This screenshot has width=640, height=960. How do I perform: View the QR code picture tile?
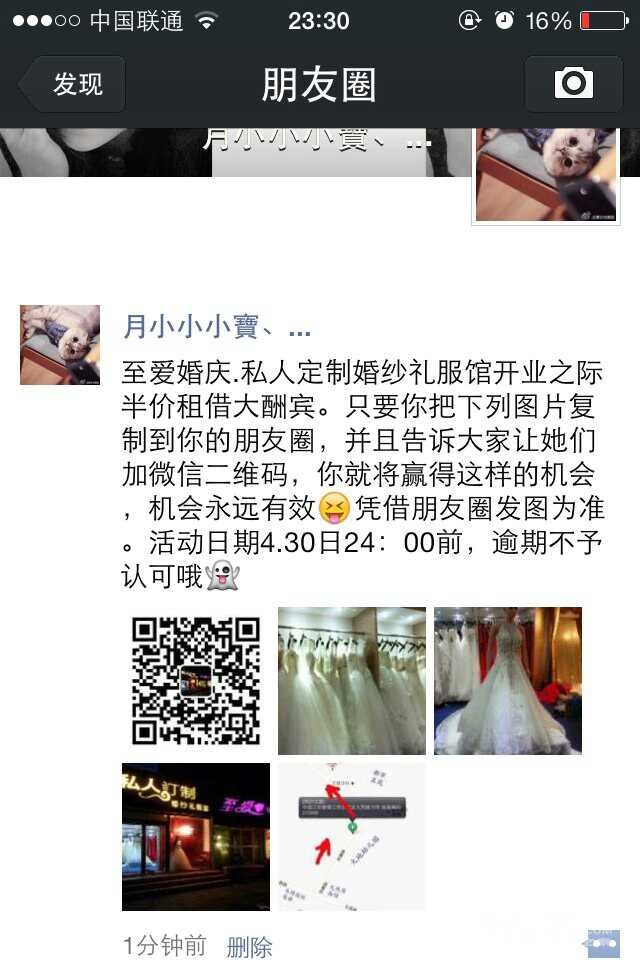tap(196, 681)
